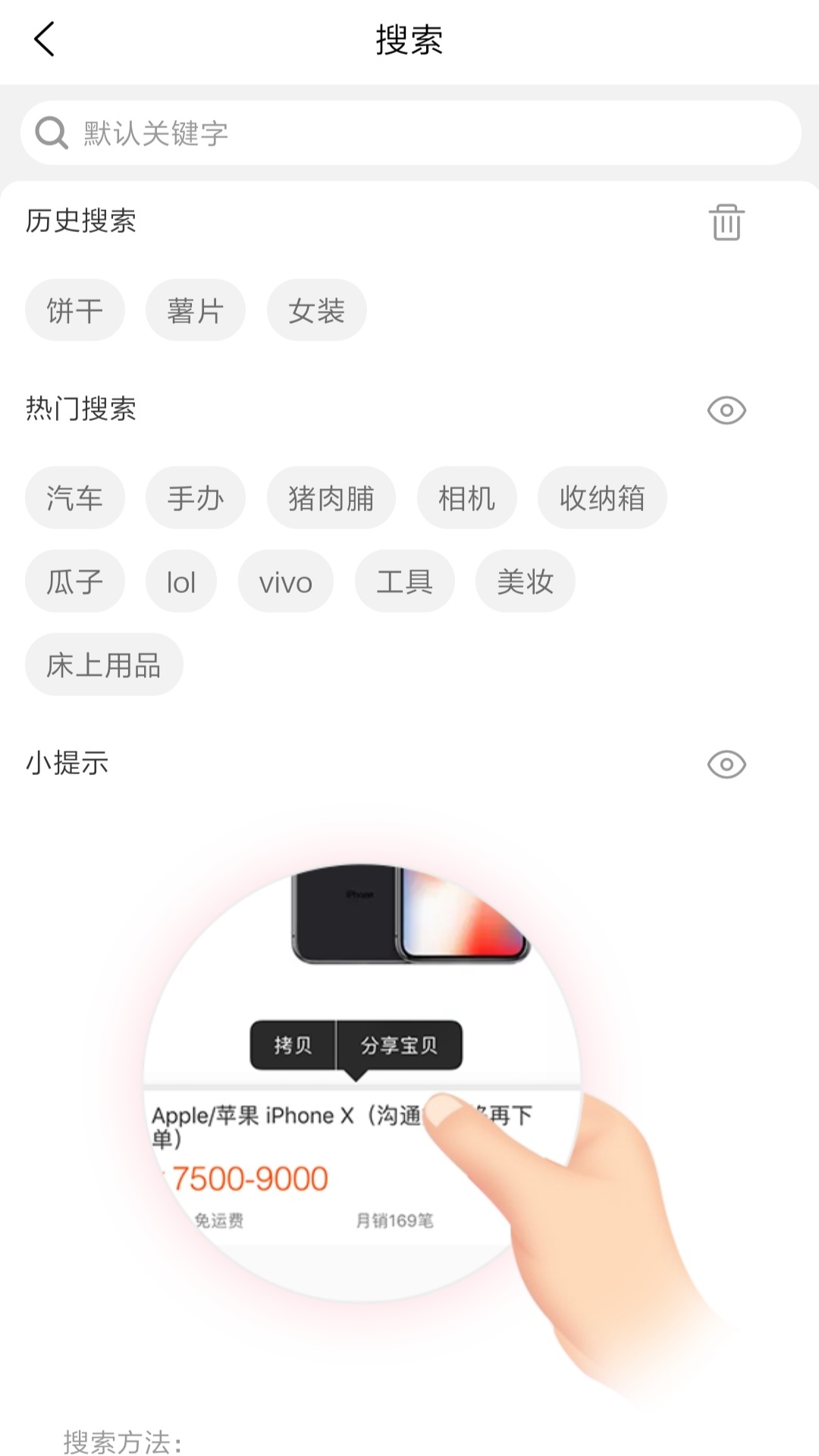819x1456 pixels.
Task: Search for 美妆
Action: tap(526, 582)
